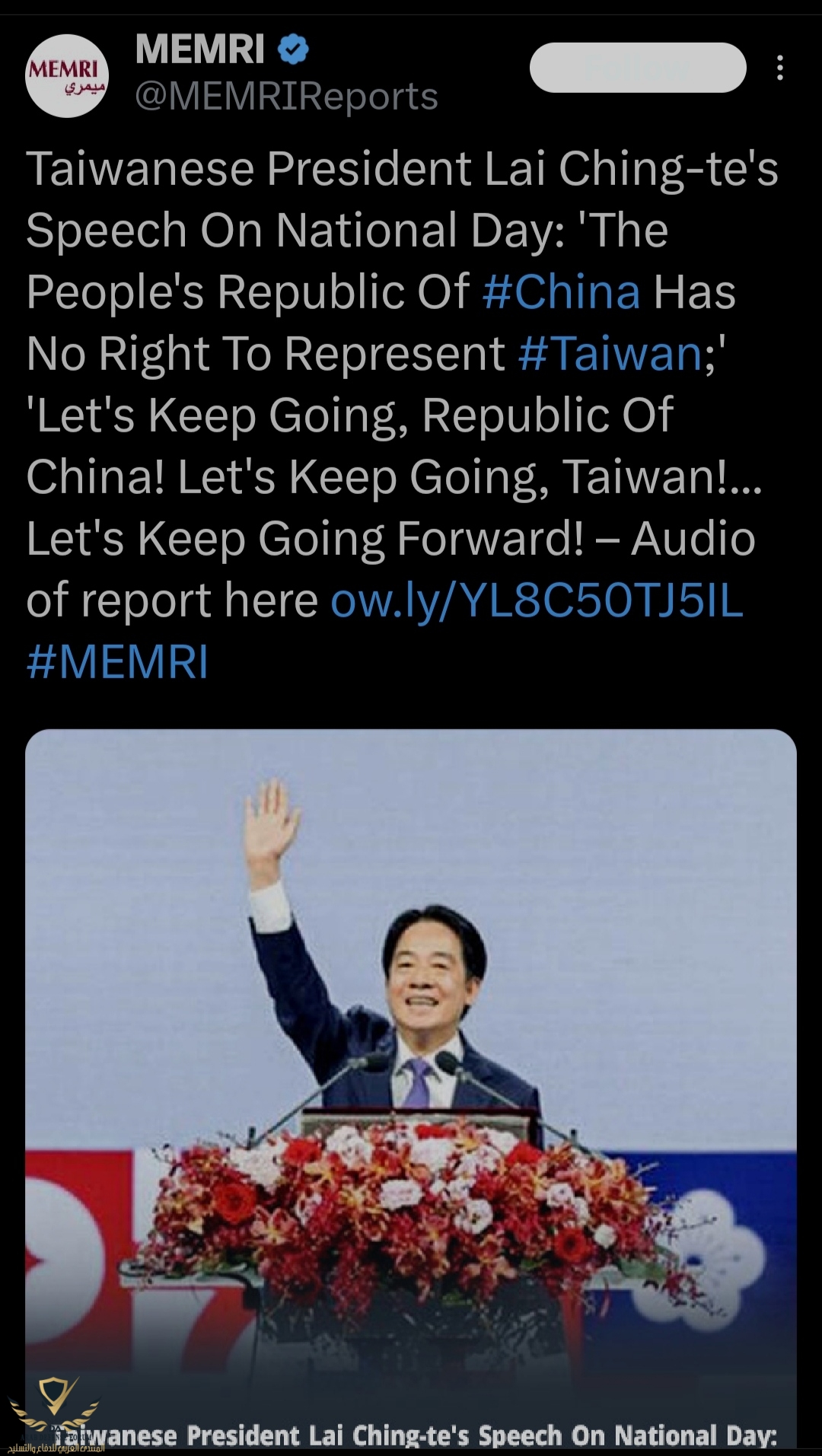822x1456 pixels.
Task: View the @MEMRIReports handle profile
Action: (x=286, y=97)
